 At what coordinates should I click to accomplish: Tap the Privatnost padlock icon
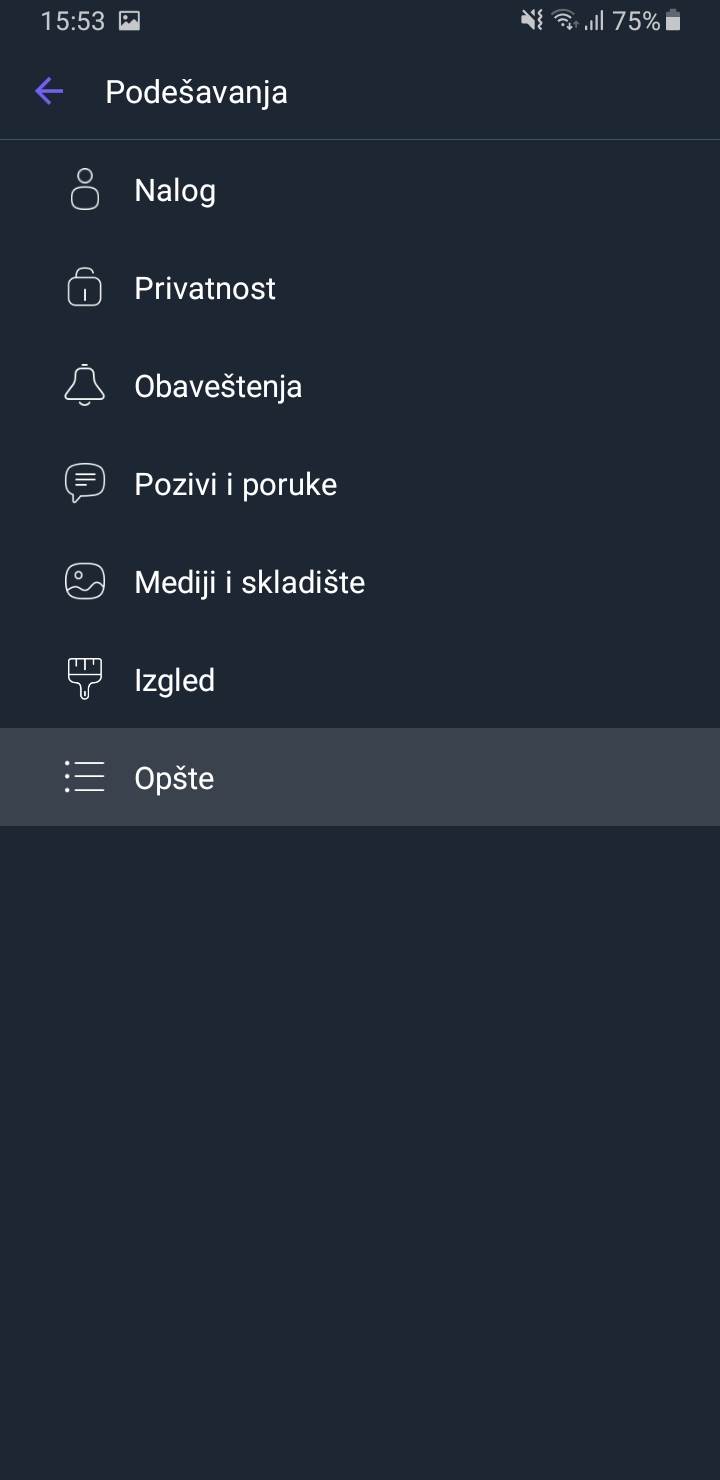pyautogui.click(x=85, y=287)
